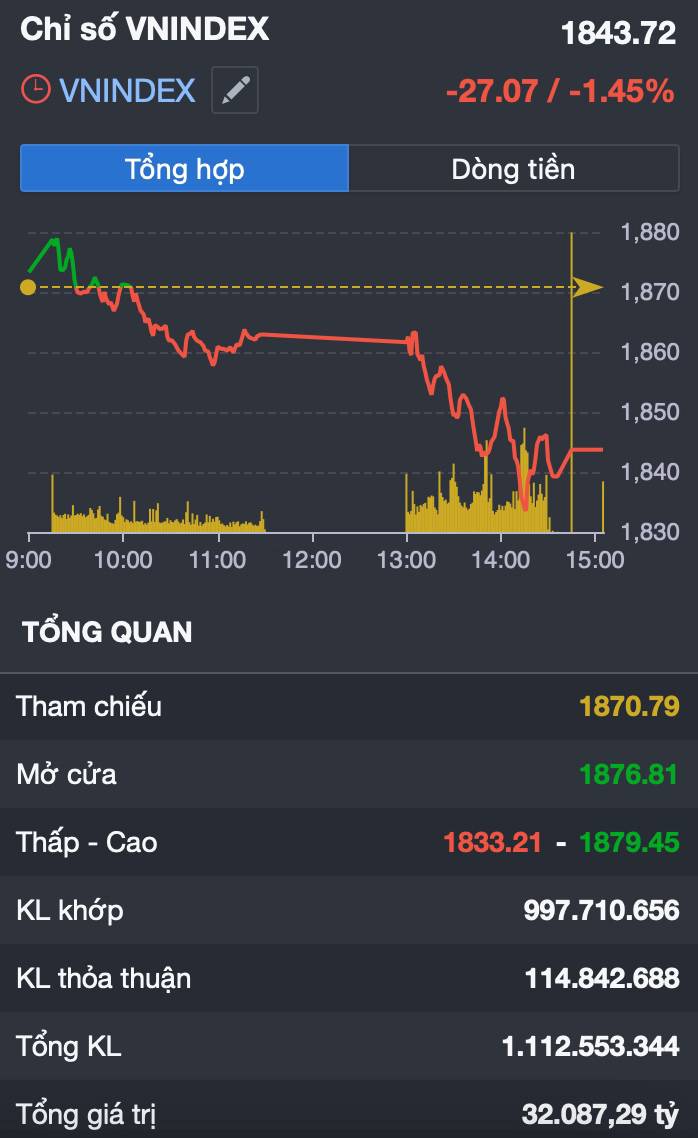Open the VNINDEX symbol link
This screenshot has height=1138, width=698.
(127, 91)
